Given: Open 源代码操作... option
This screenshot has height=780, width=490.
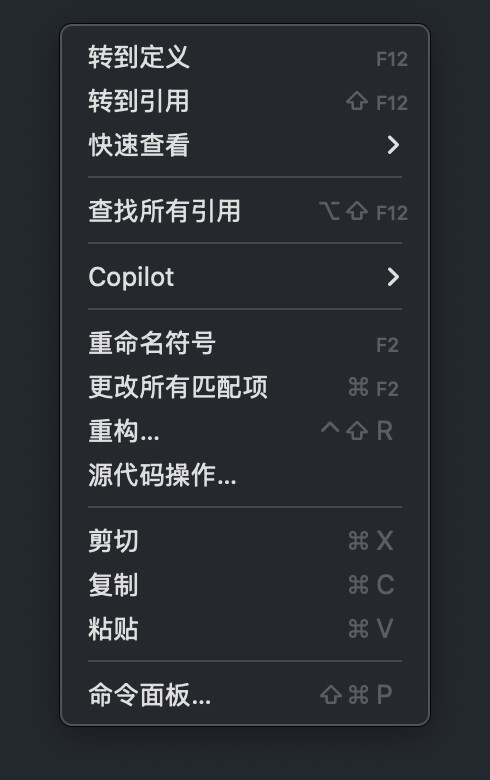Looking at the screenshot, I should [x=245, y=475].
